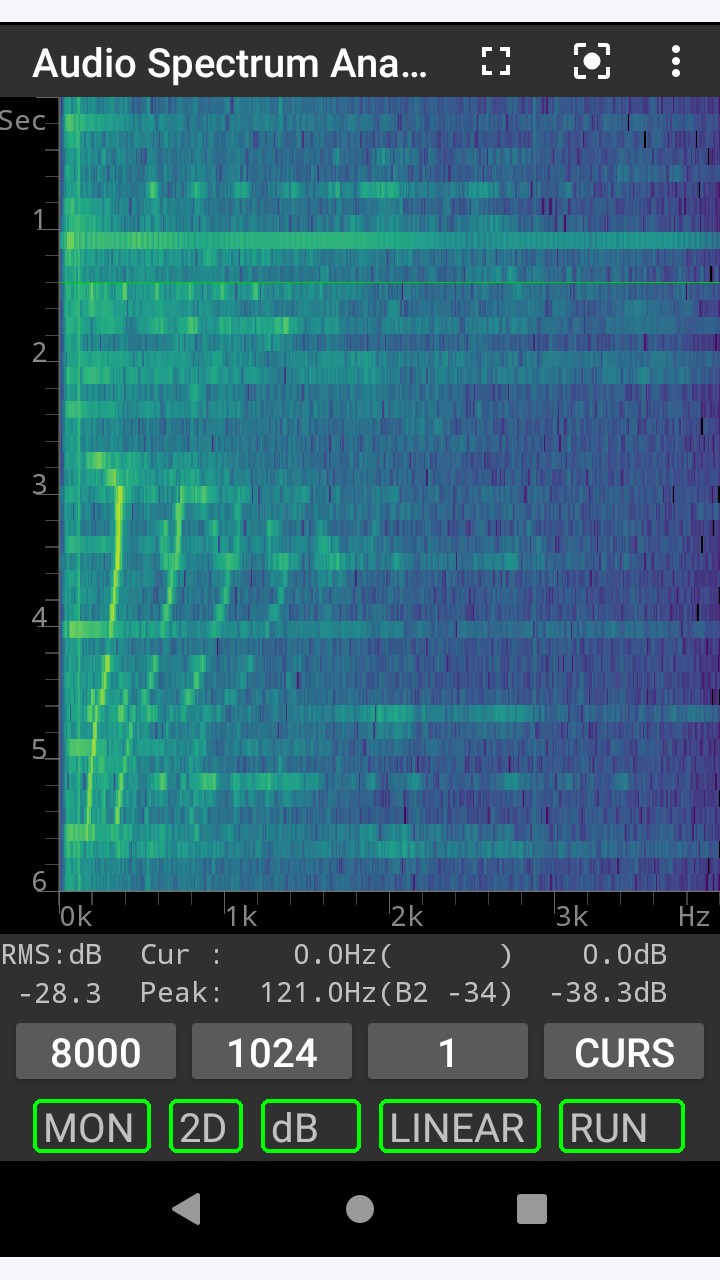This screenshot has height=1280, width=720.
Task: Change the 8000 sampling rate
Action: click(x=96, y=1051)
